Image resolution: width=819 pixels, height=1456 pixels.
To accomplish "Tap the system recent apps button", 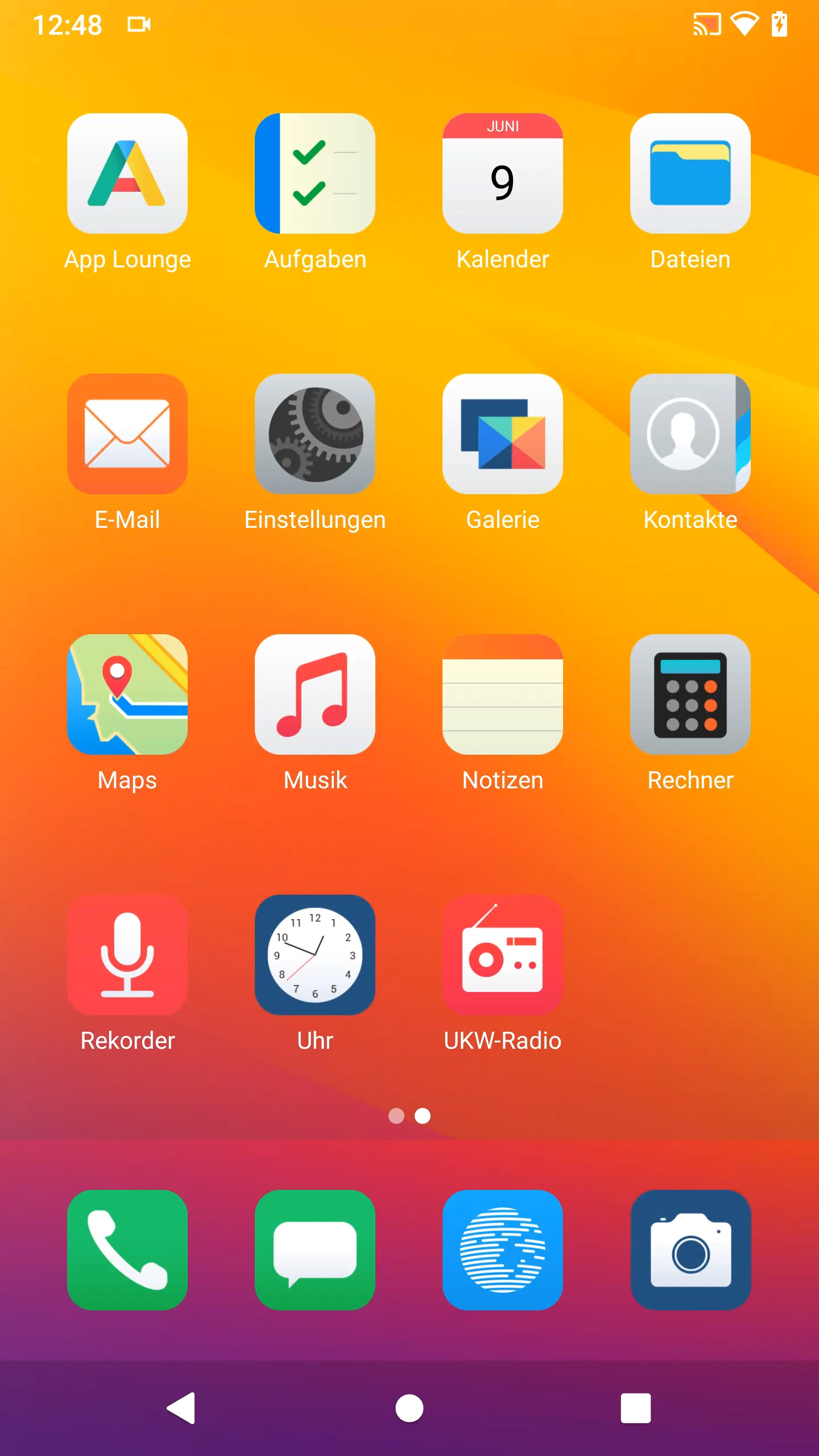I will pyautogui.click(x=635, y=1408).
